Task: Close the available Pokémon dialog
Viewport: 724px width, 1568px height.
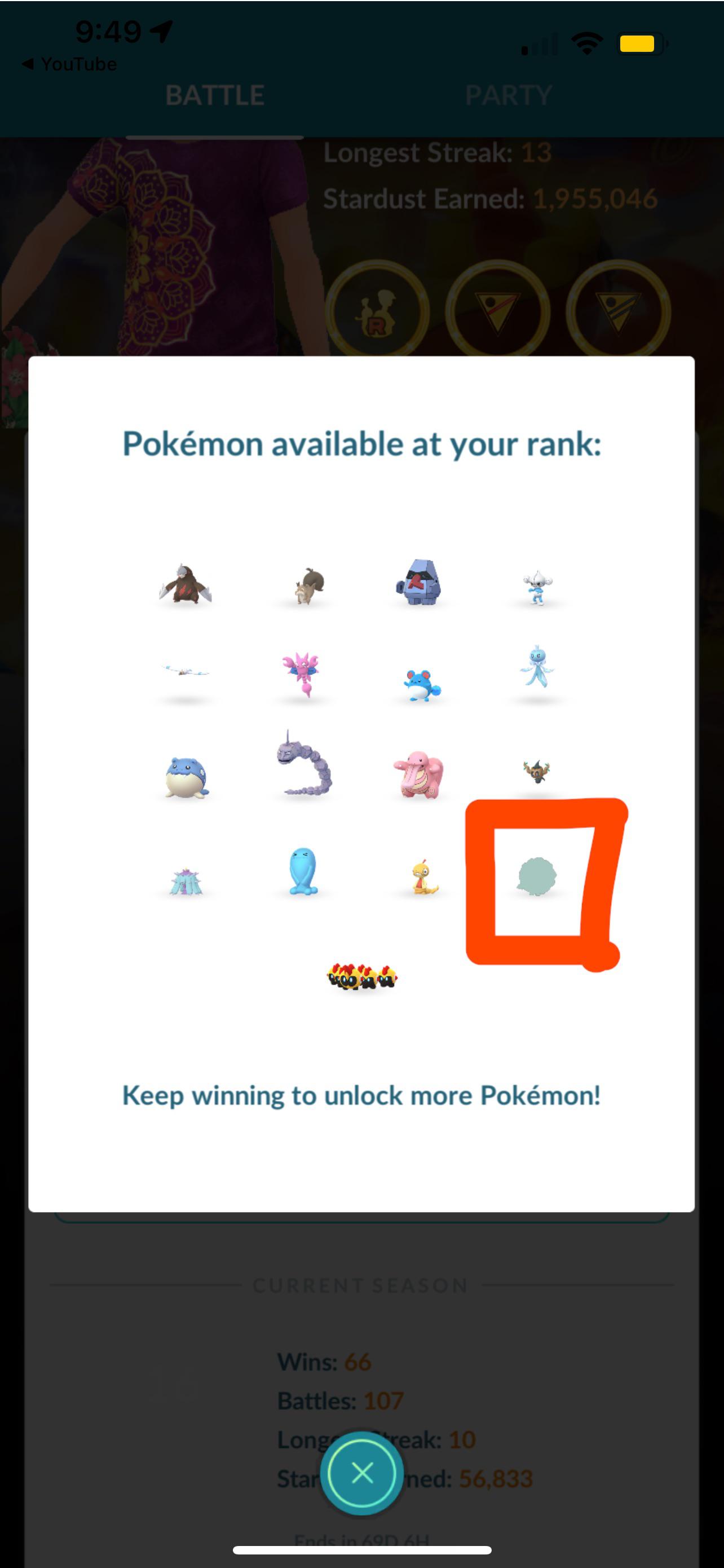Action: (x=362, y=1474)
